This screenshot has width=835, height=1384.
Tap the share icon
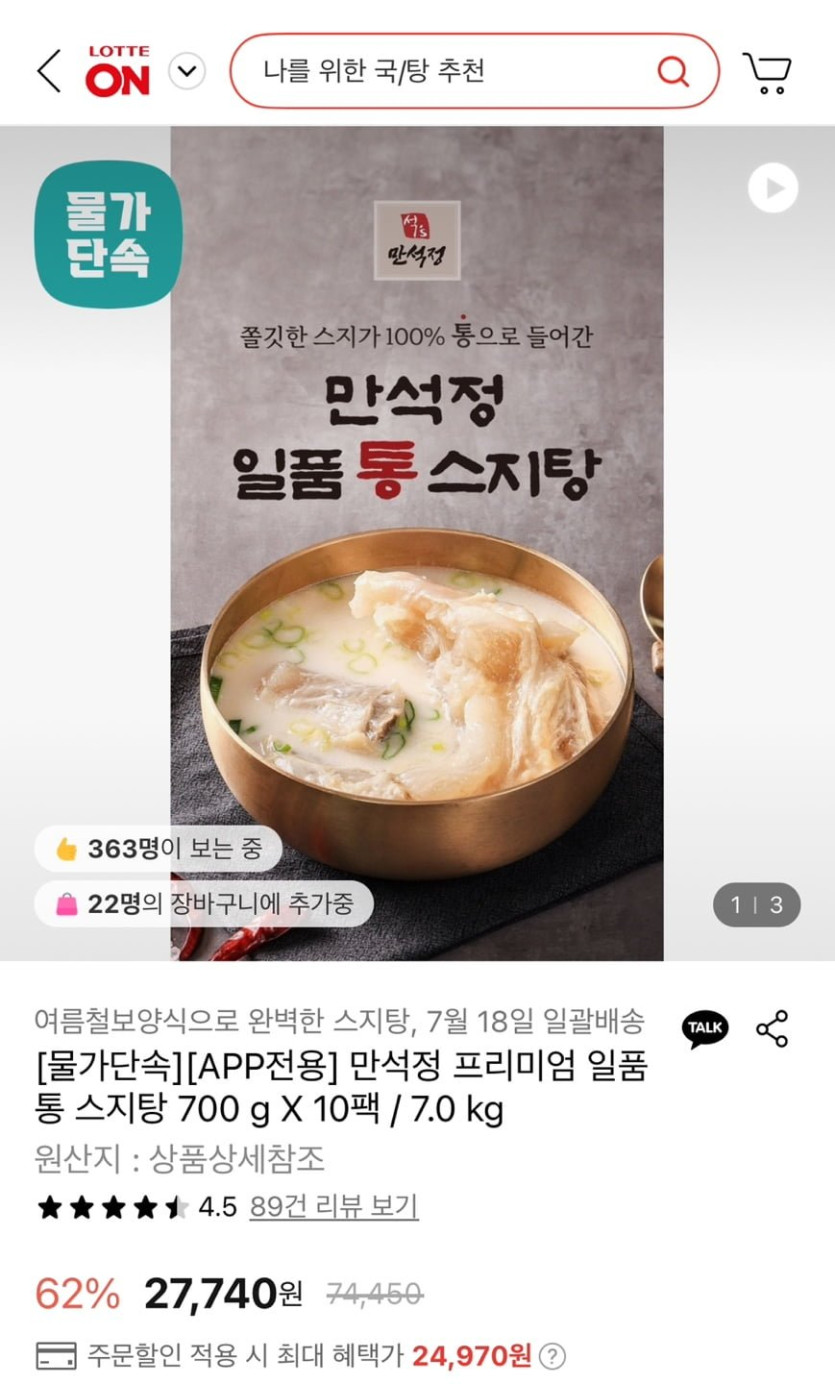click(x=772, y=1028)
